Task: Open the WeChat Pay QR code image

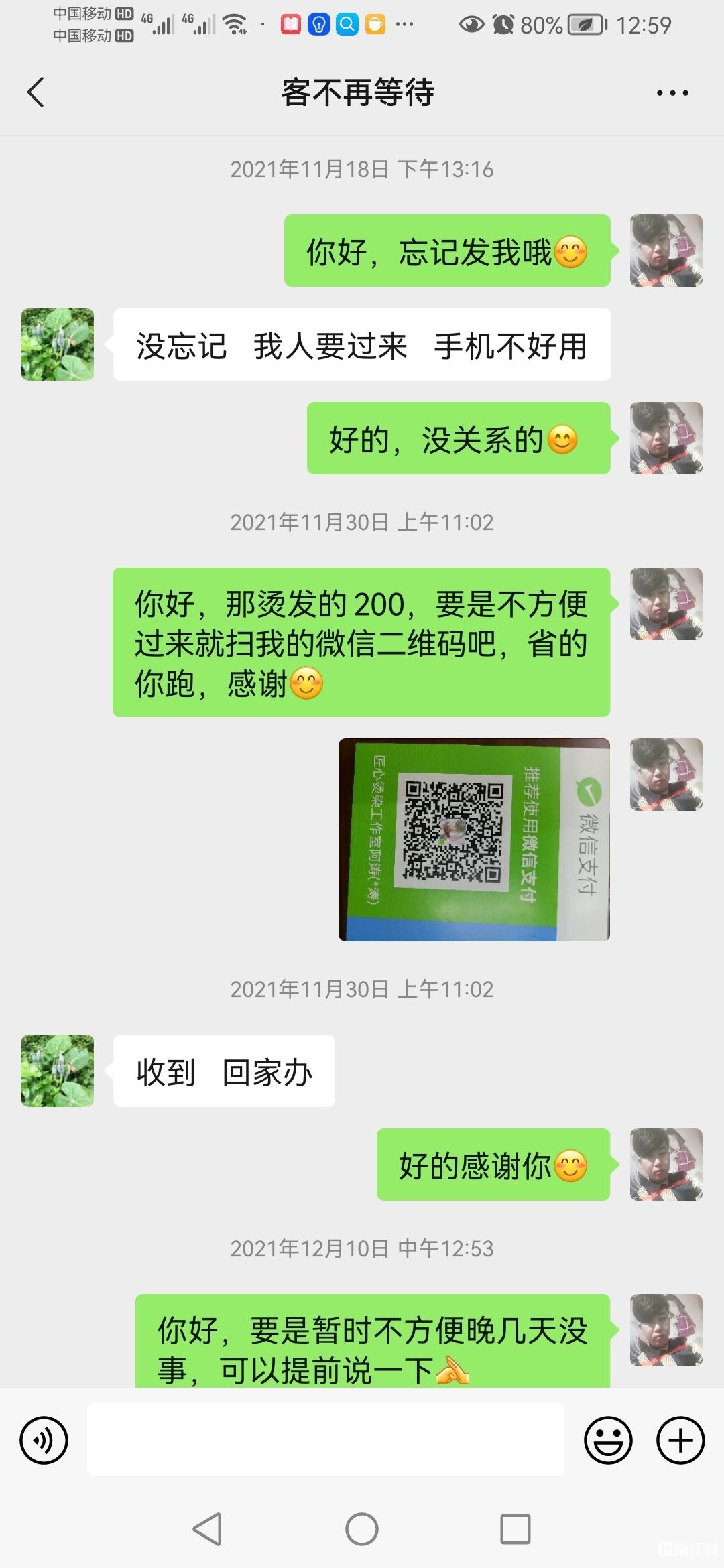Action: [x=474, y=840]
